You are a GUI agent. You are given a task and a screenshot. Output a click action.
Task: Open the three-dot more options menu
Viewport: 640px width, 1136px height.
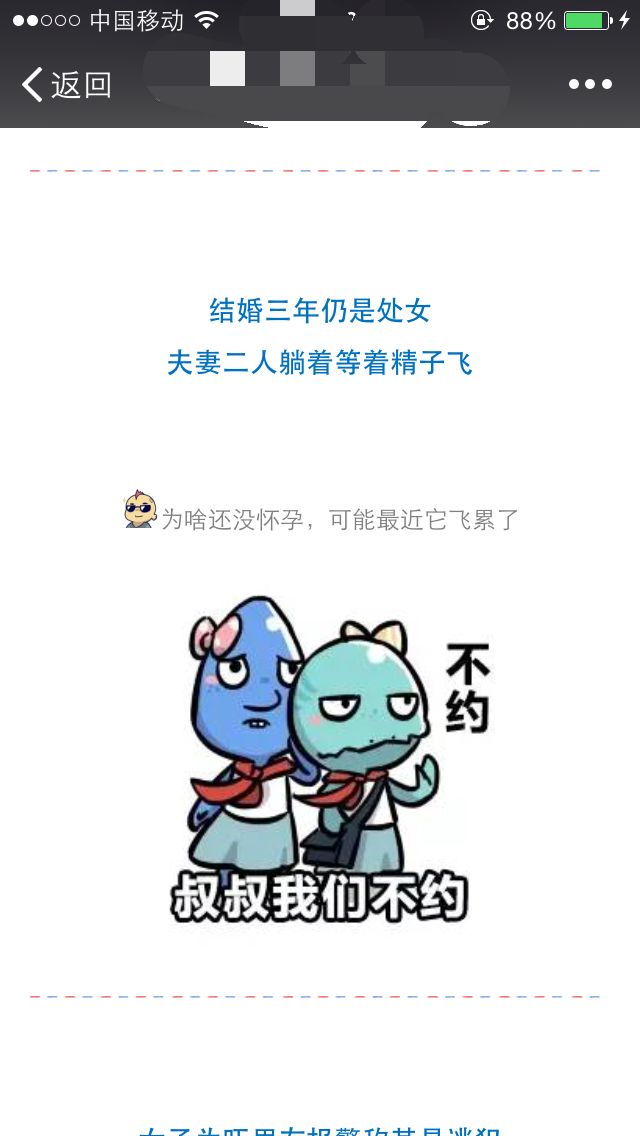coord(590,85)
